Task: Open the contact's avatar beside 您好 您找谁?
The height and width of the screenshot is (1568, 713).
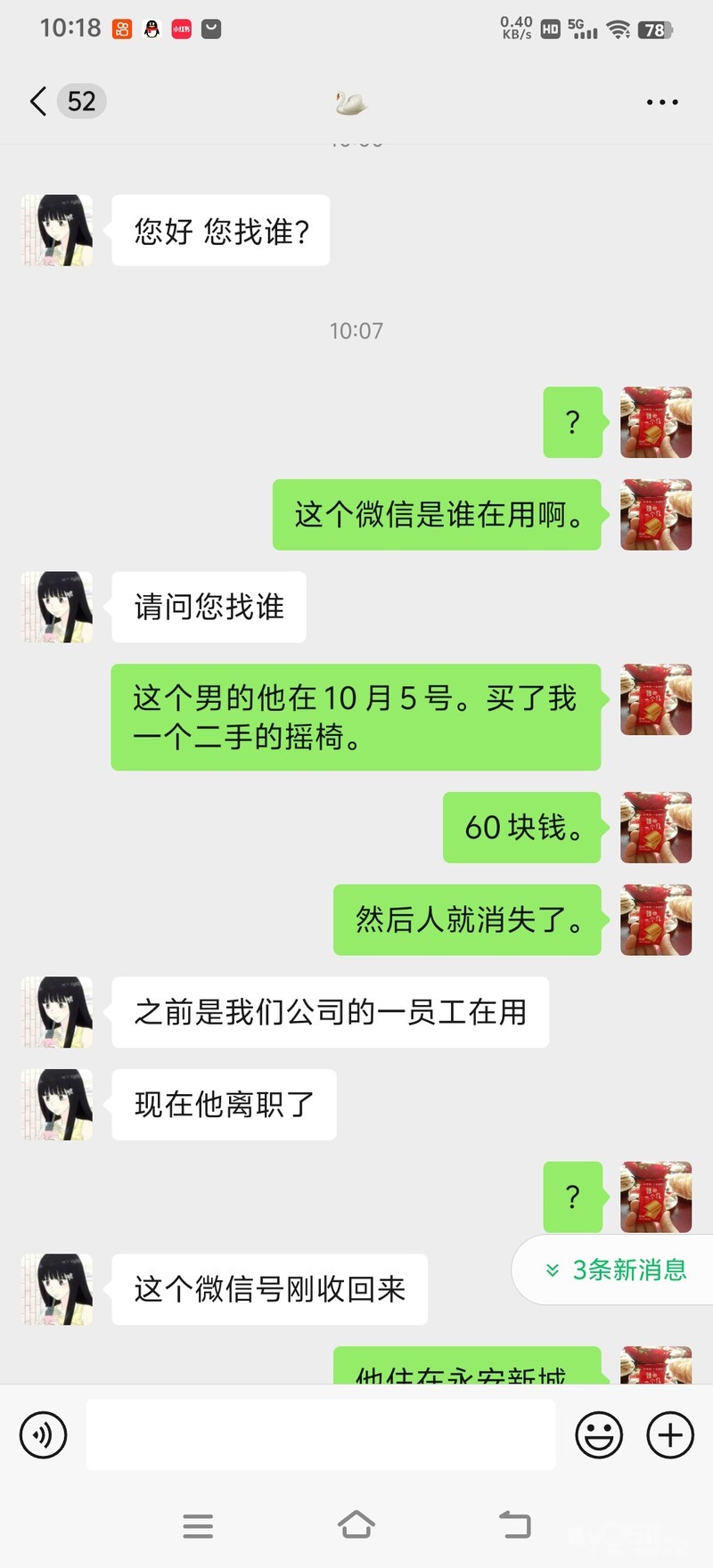Action: pos(58,231)
